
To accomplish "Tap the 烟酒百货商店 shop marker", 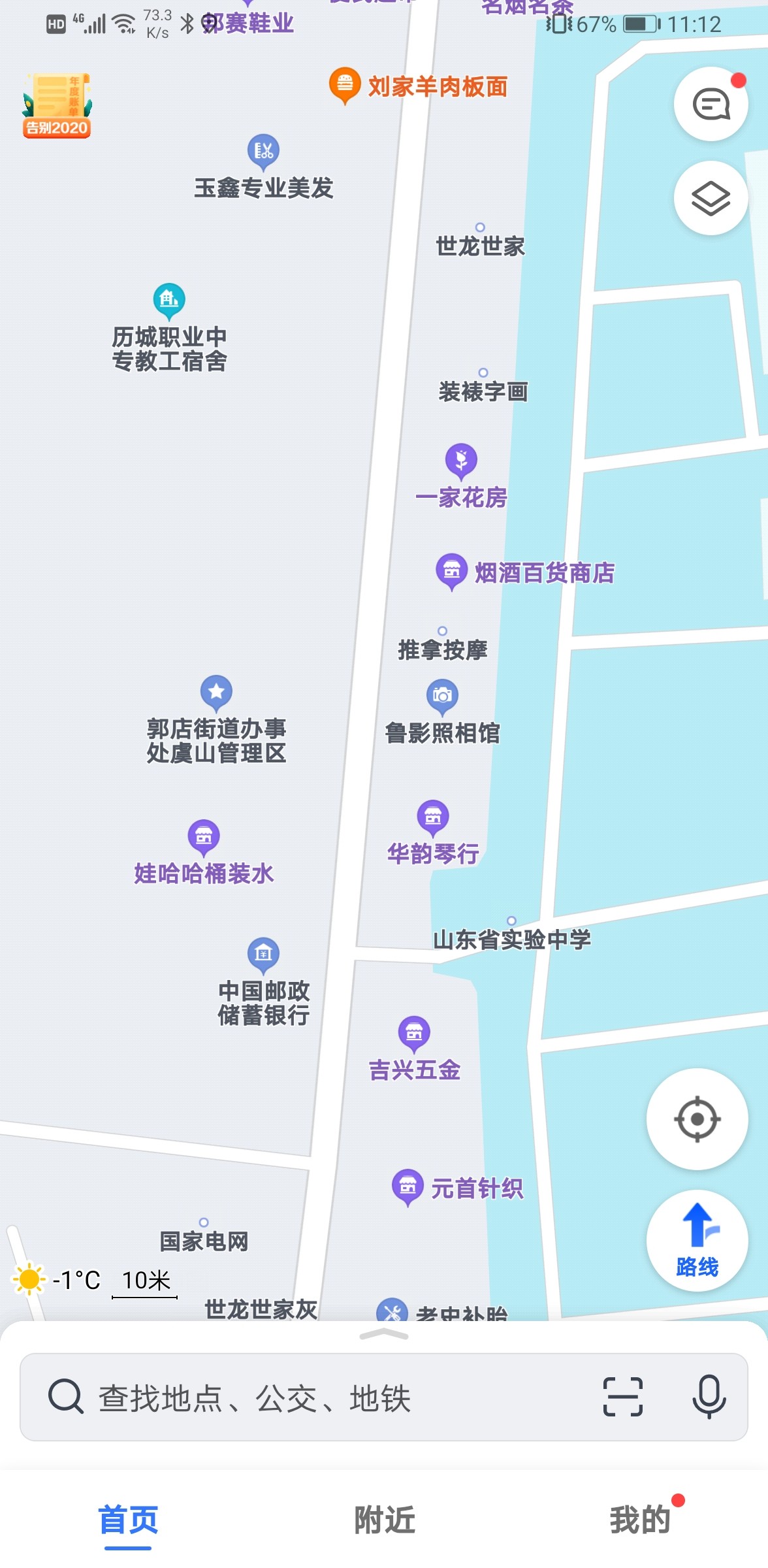I will coord(452,571).
